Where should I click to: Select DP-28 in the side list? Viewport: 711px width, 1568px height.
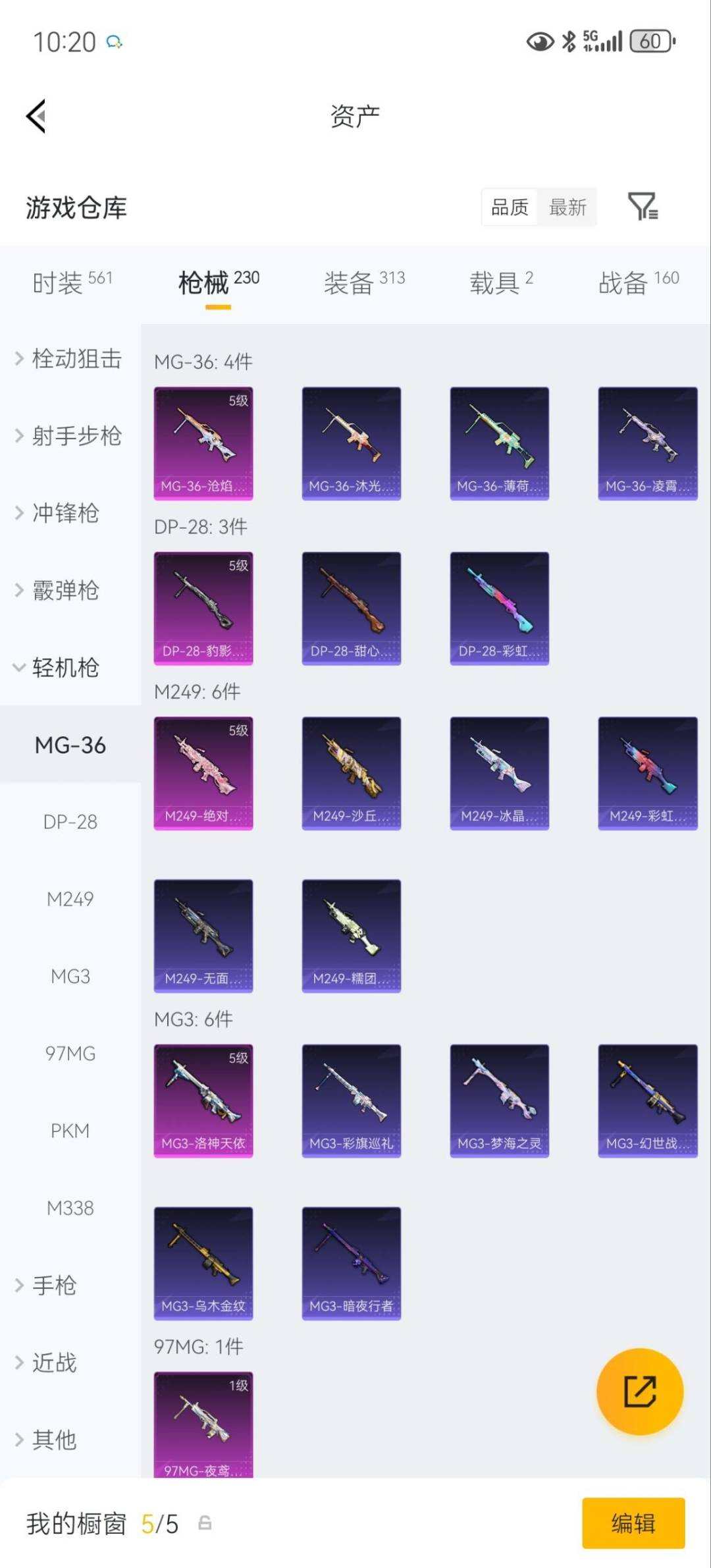pyautogui.click(x=70, y=822)
